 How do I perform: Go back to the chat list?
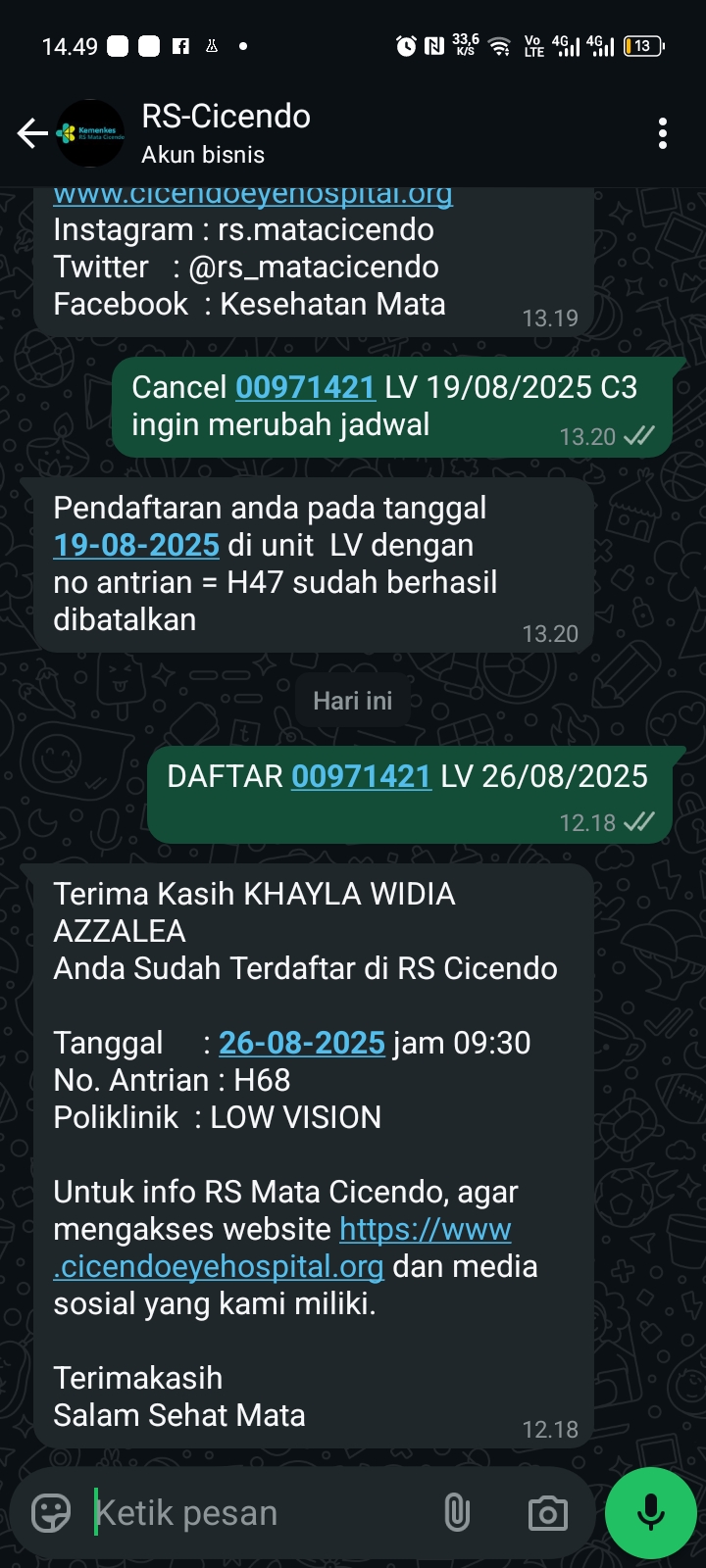(x=32, y=133)
